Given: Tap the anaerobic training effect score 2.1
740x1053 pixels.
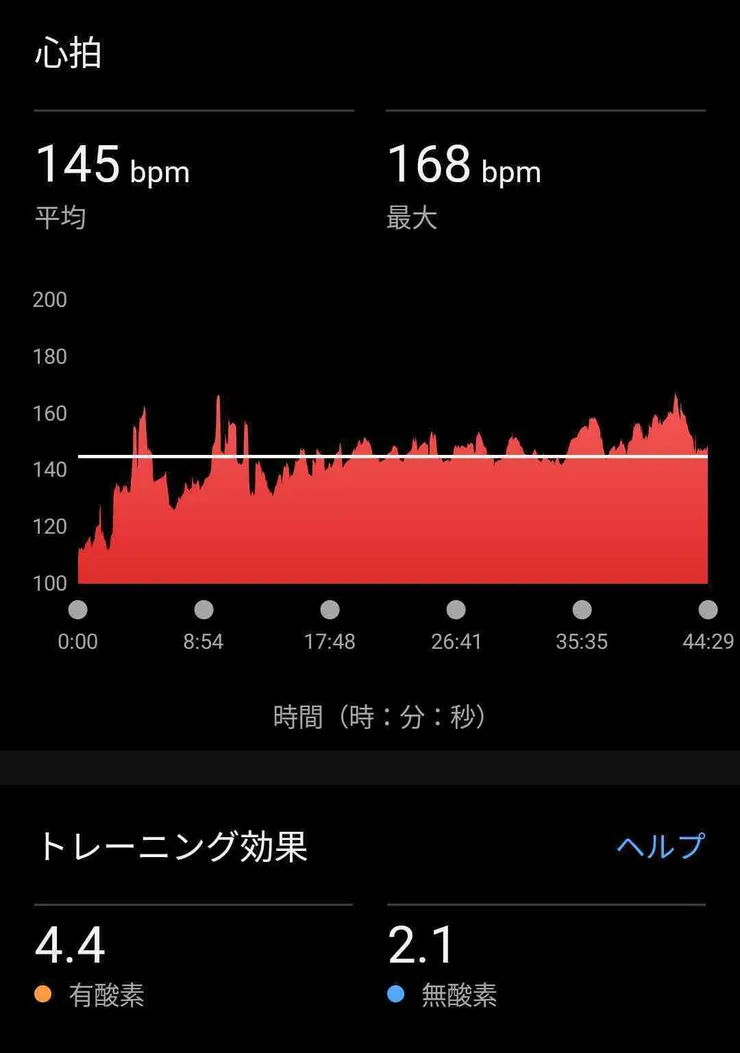Looking at the screenshot, I should pyautogui.click(x=420, y=942).
